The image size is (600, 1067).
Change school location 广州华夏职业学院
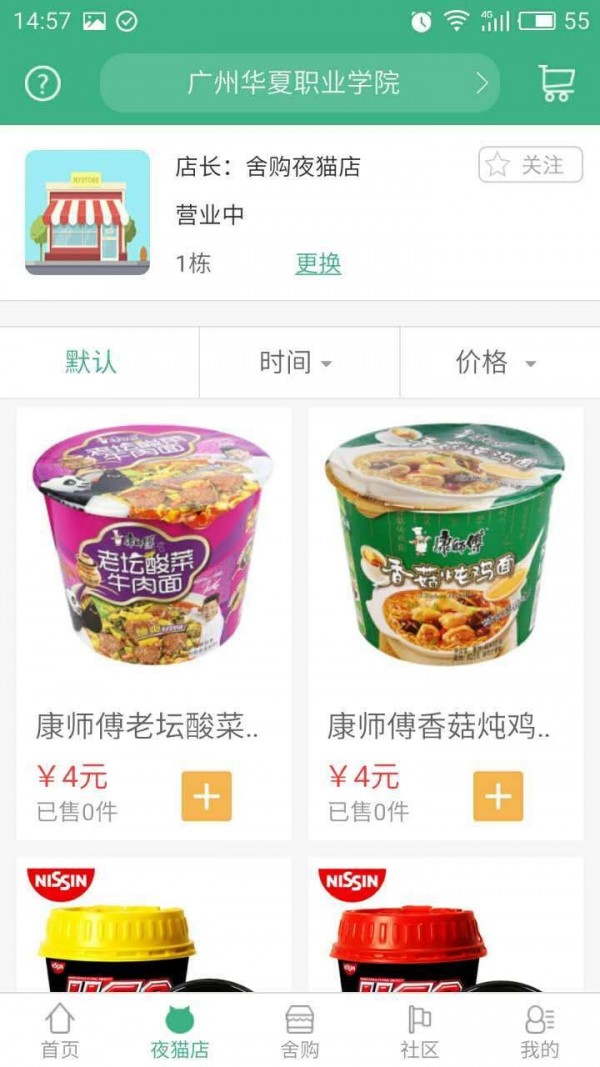click(299, 83)
